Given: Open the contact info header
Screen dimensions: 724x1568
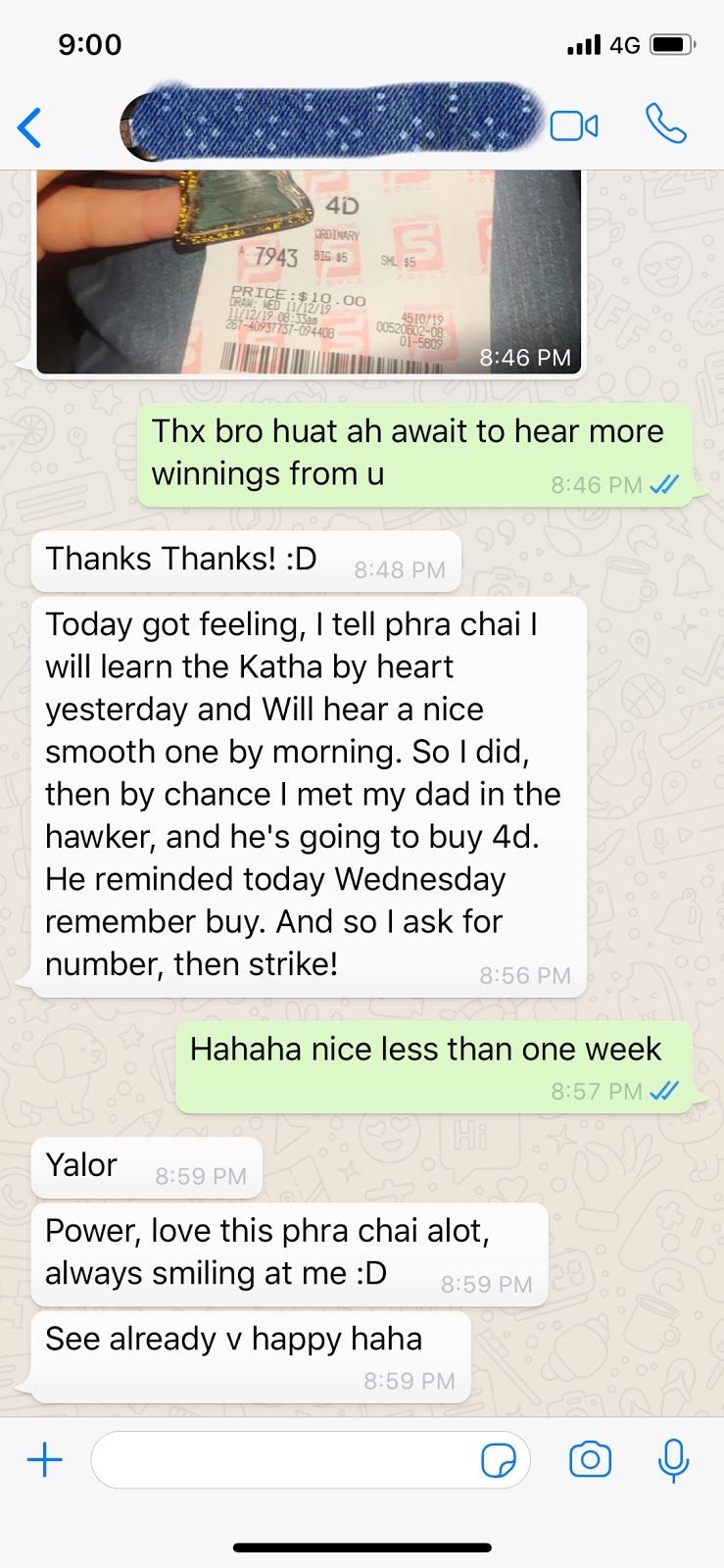Looking at the screenshot, I should (x=333, y=123).
